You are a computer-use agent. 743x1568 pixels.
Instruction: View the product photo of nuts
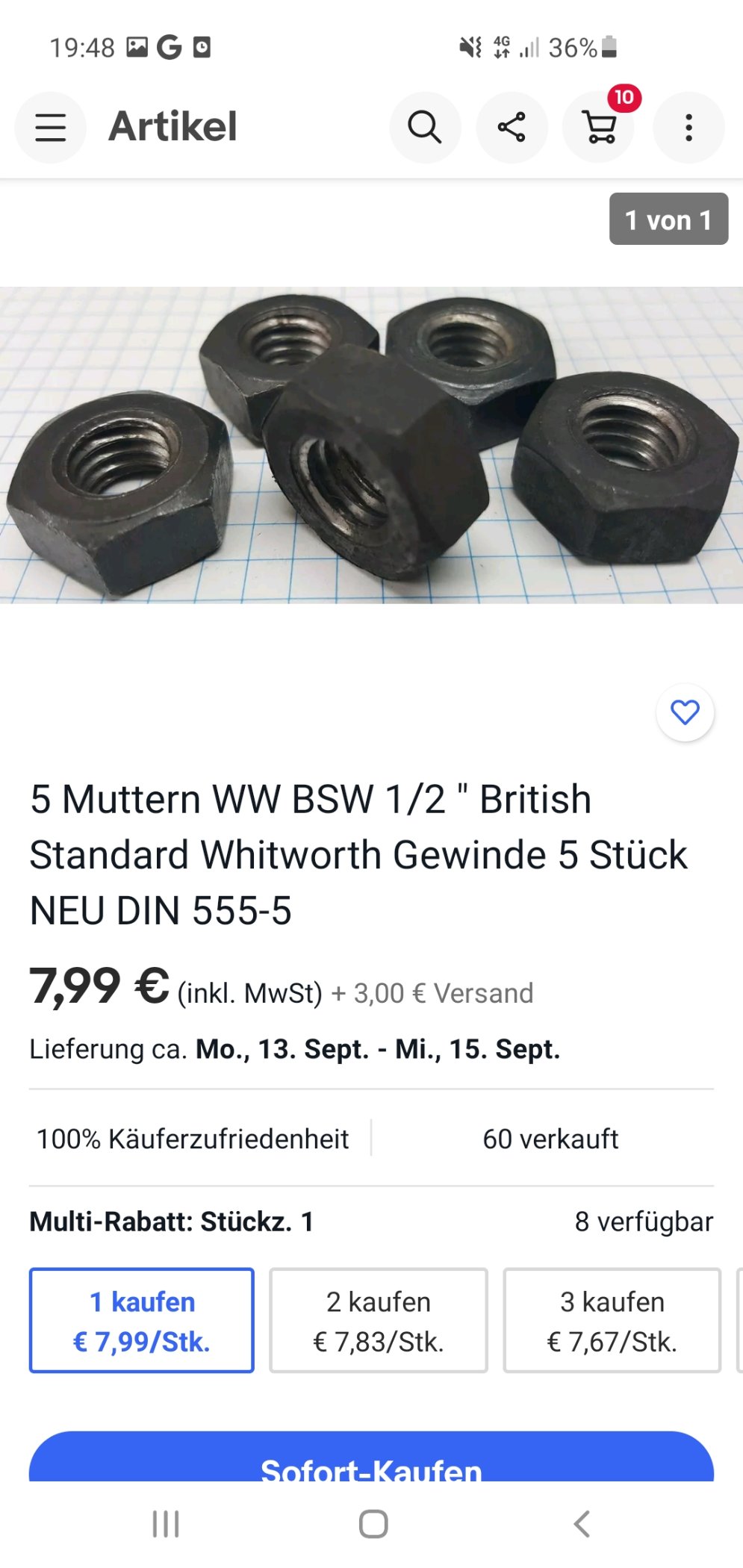click(371, 445)
